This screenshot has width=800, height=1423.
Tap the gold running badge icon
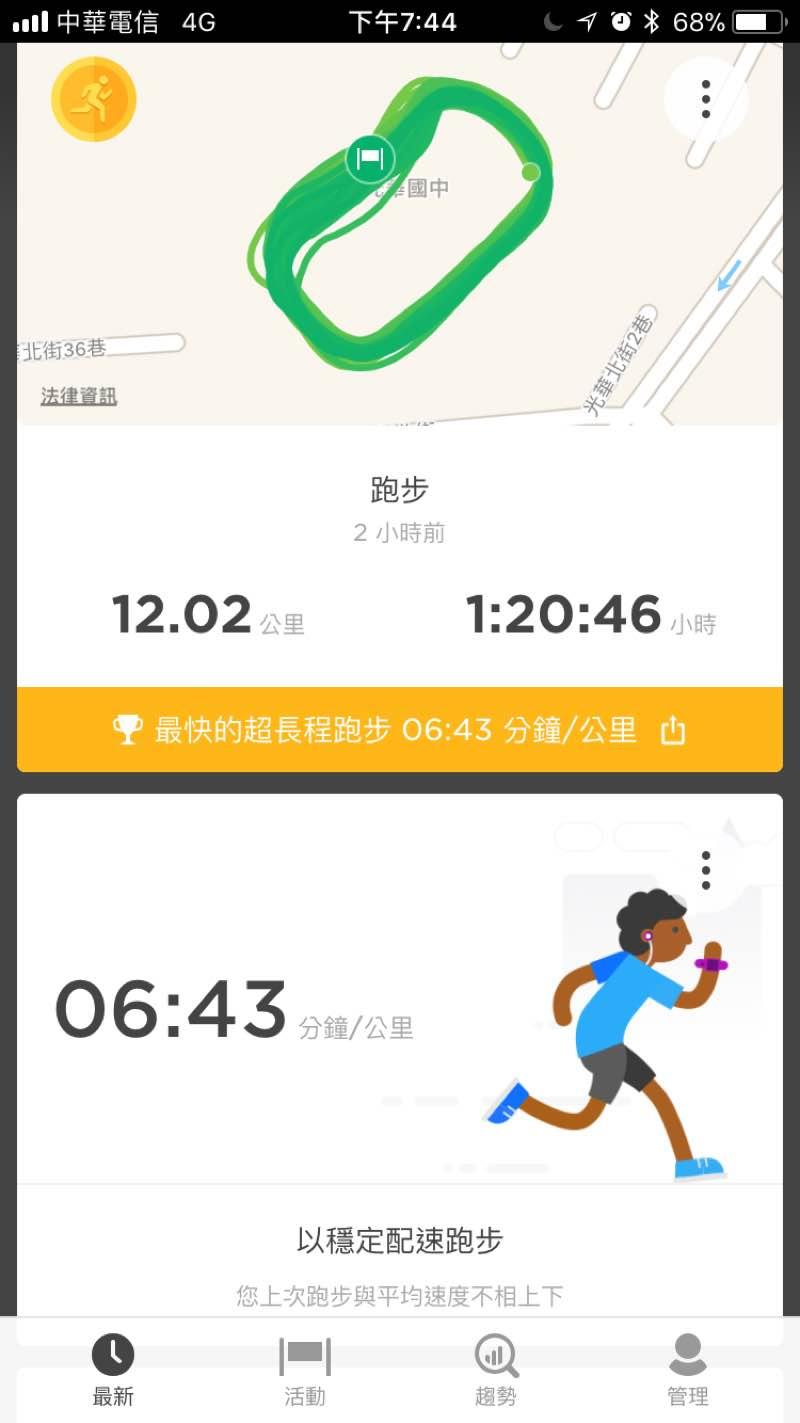click(x=94, y=99)
